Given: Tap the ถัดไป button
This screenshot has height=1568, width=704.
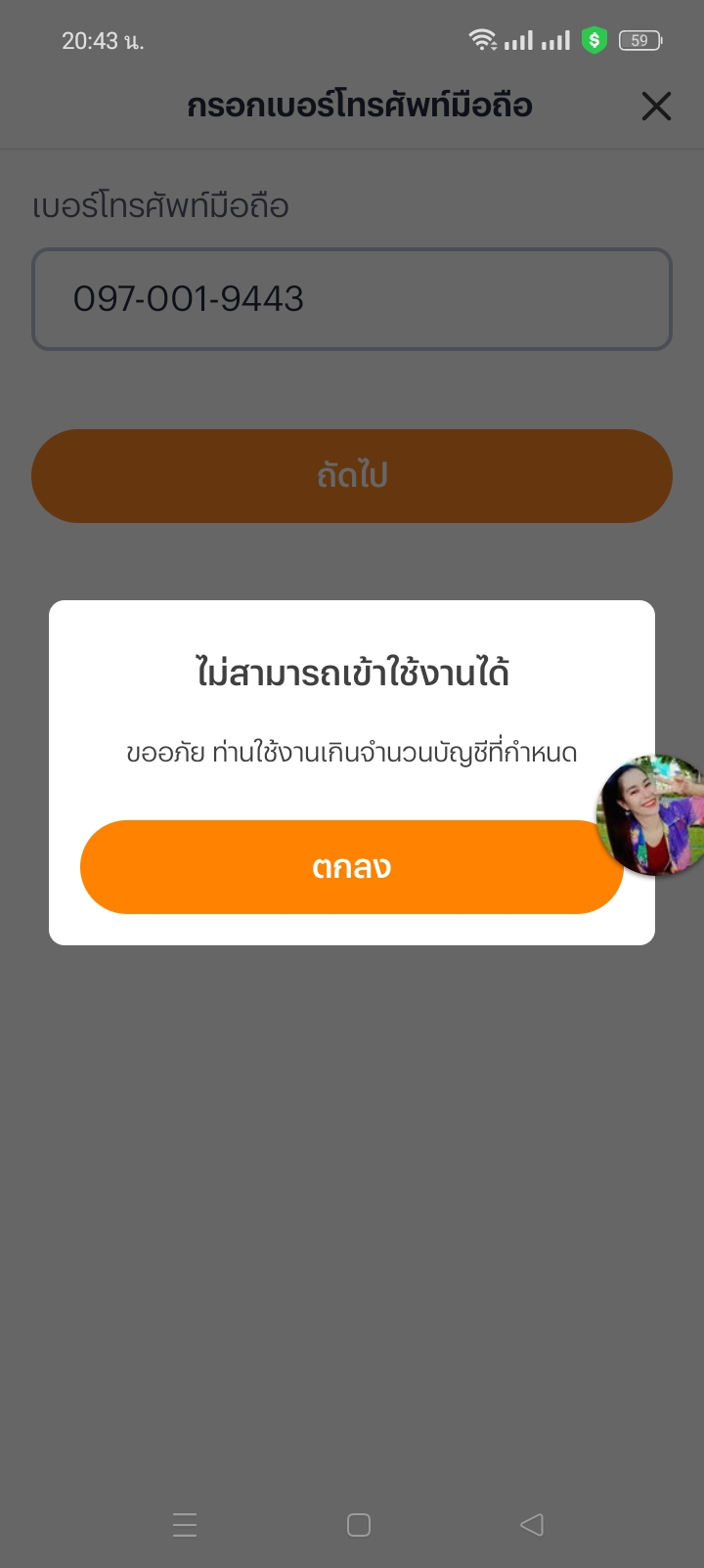Looking at the screenshot, I should (x=352, y=476).
